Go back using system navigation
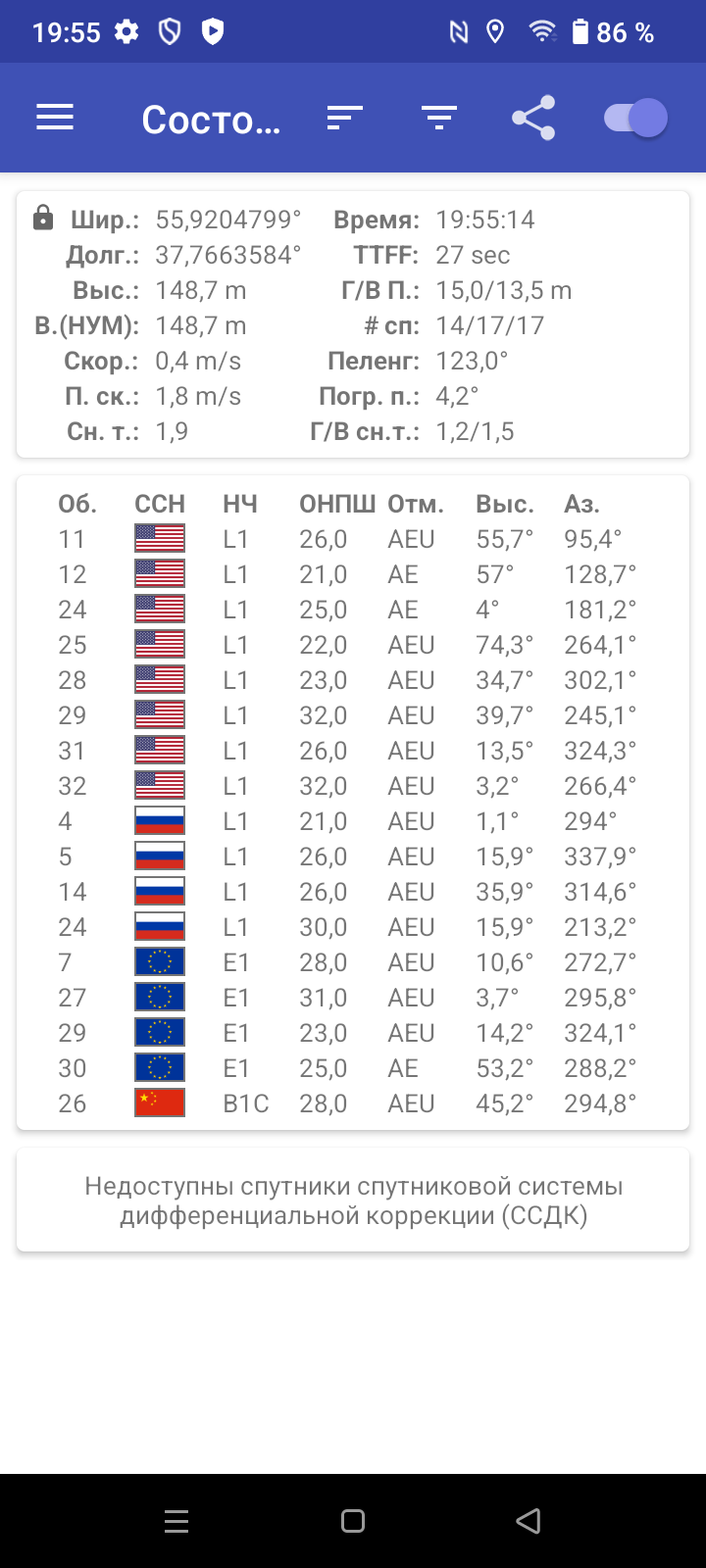This screenshot has width=706, height=1568. click(x=529, y=1521)
